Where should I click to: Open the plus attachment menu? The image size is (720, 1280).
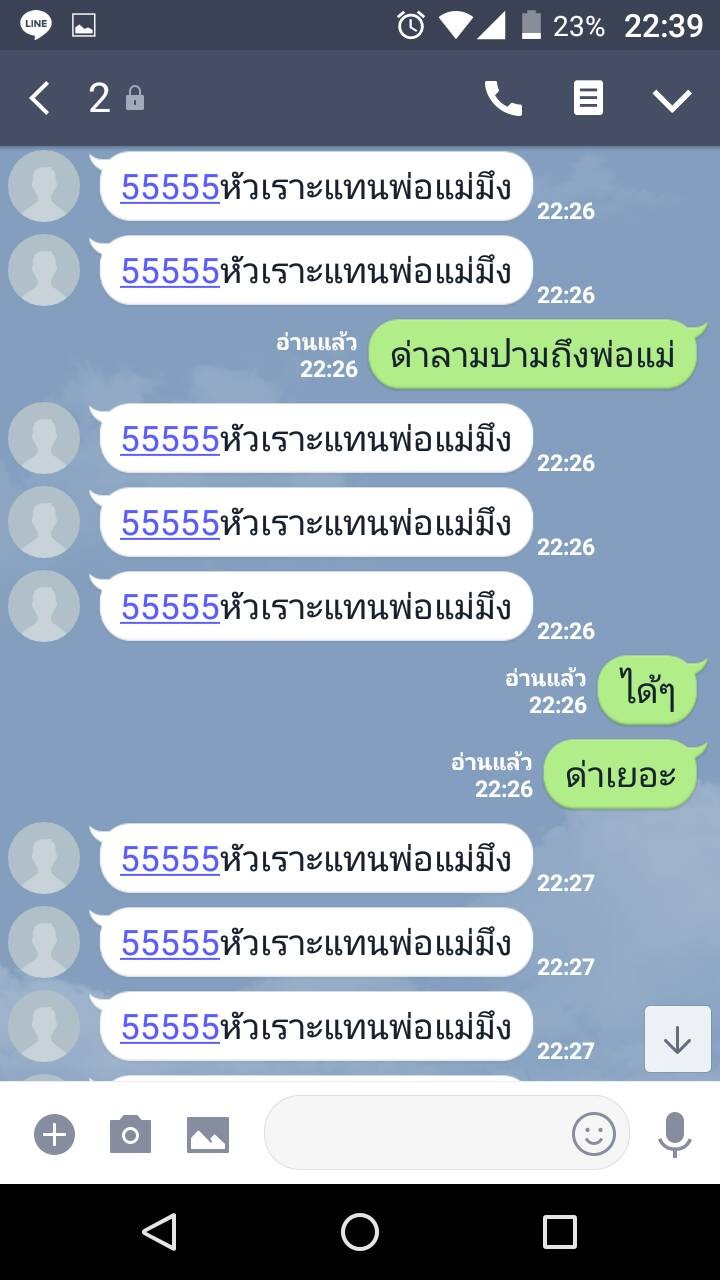point(54,1135)
